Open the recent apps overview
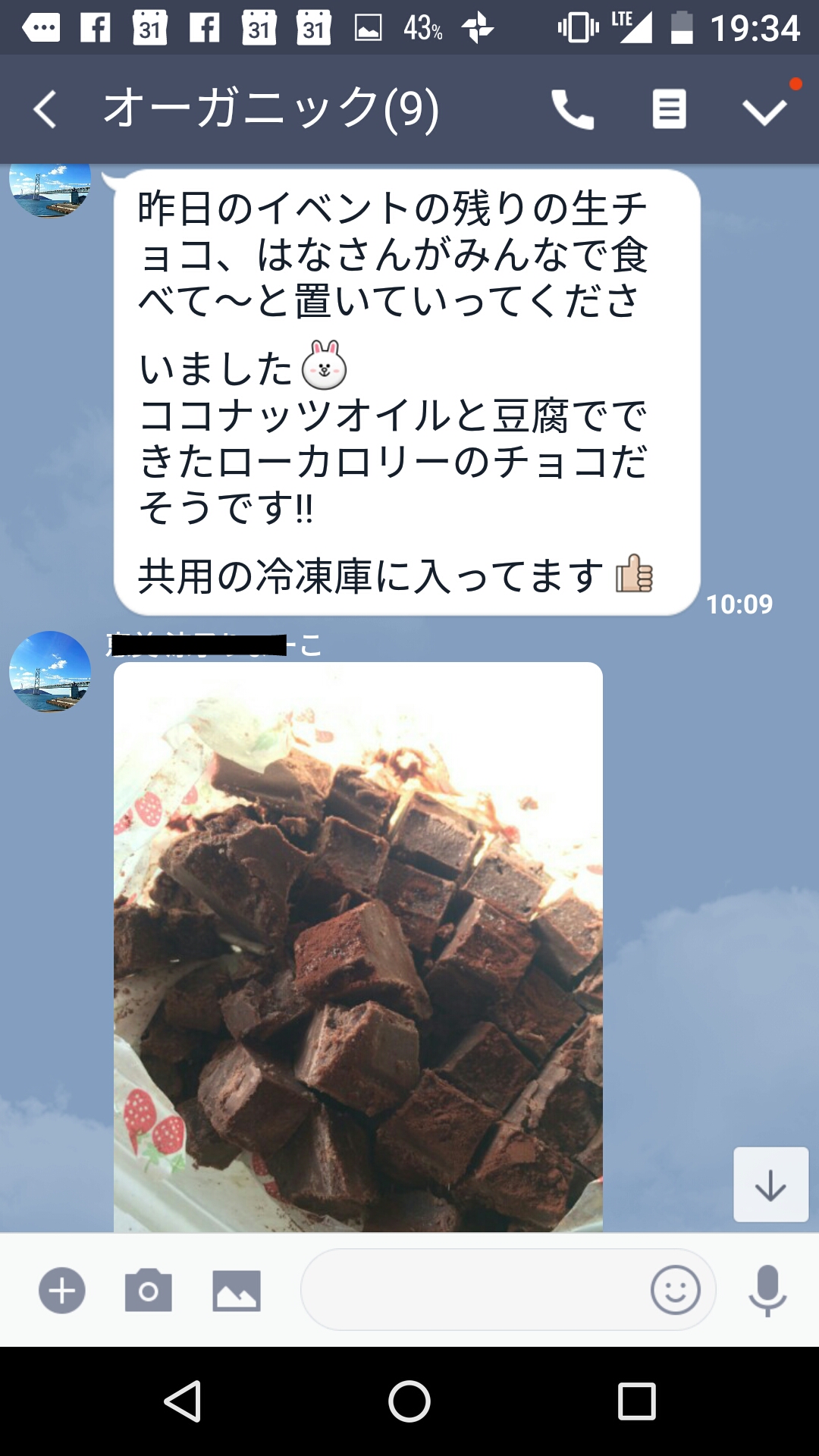The image size is (819, 1456). pos(636,1401)
